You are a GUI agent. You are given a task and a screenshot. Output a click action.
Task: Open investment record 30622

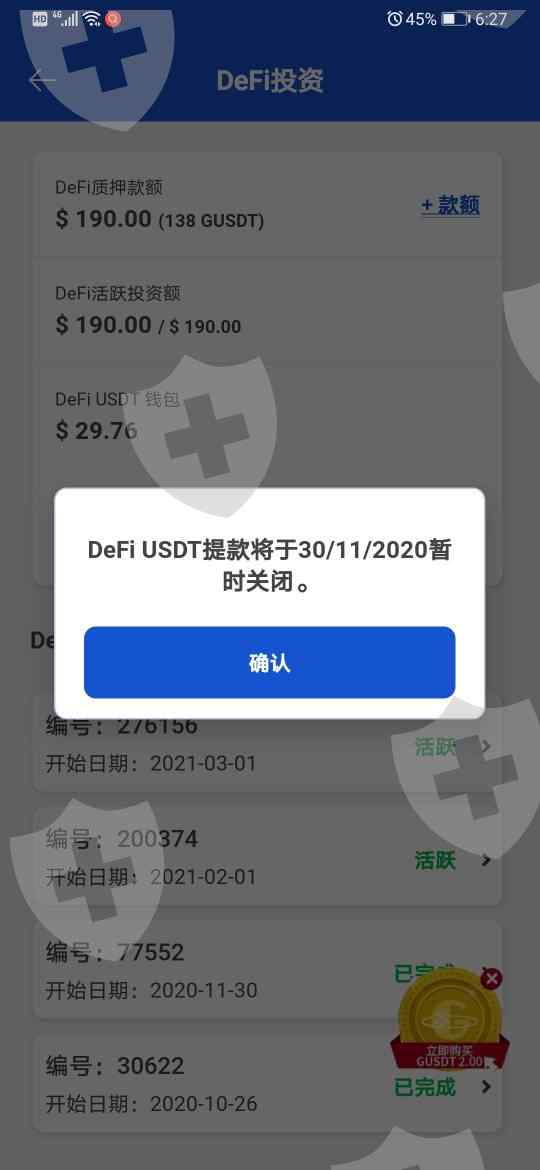click(x=268, y=1083)
